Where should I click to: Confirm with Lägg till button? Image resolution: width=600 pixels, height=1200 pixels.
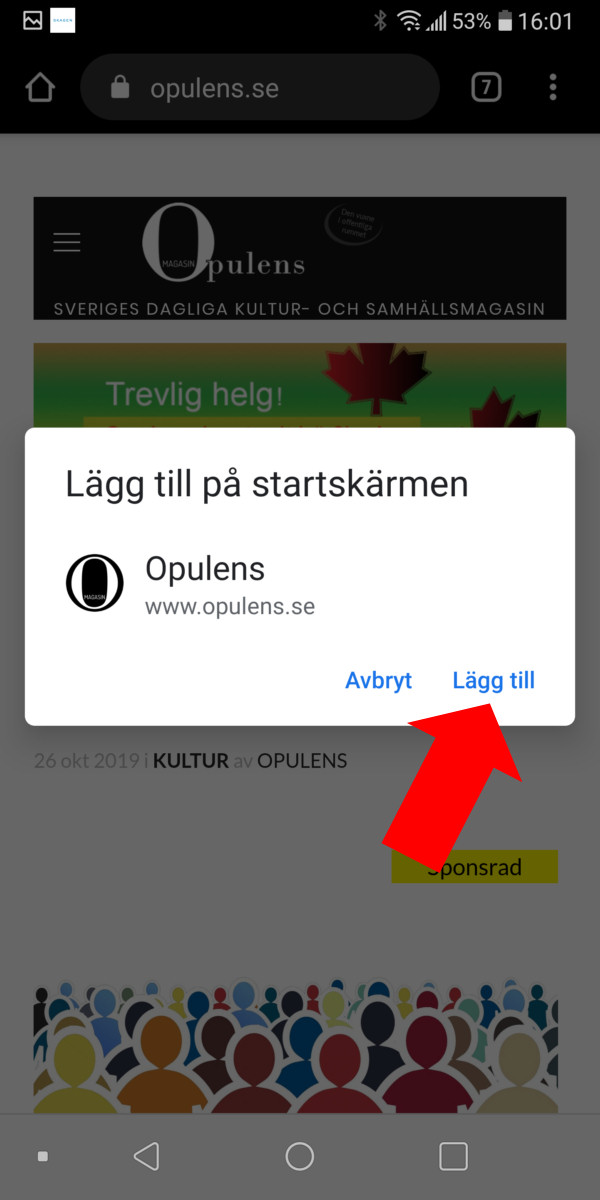click(x=493, y=681)
